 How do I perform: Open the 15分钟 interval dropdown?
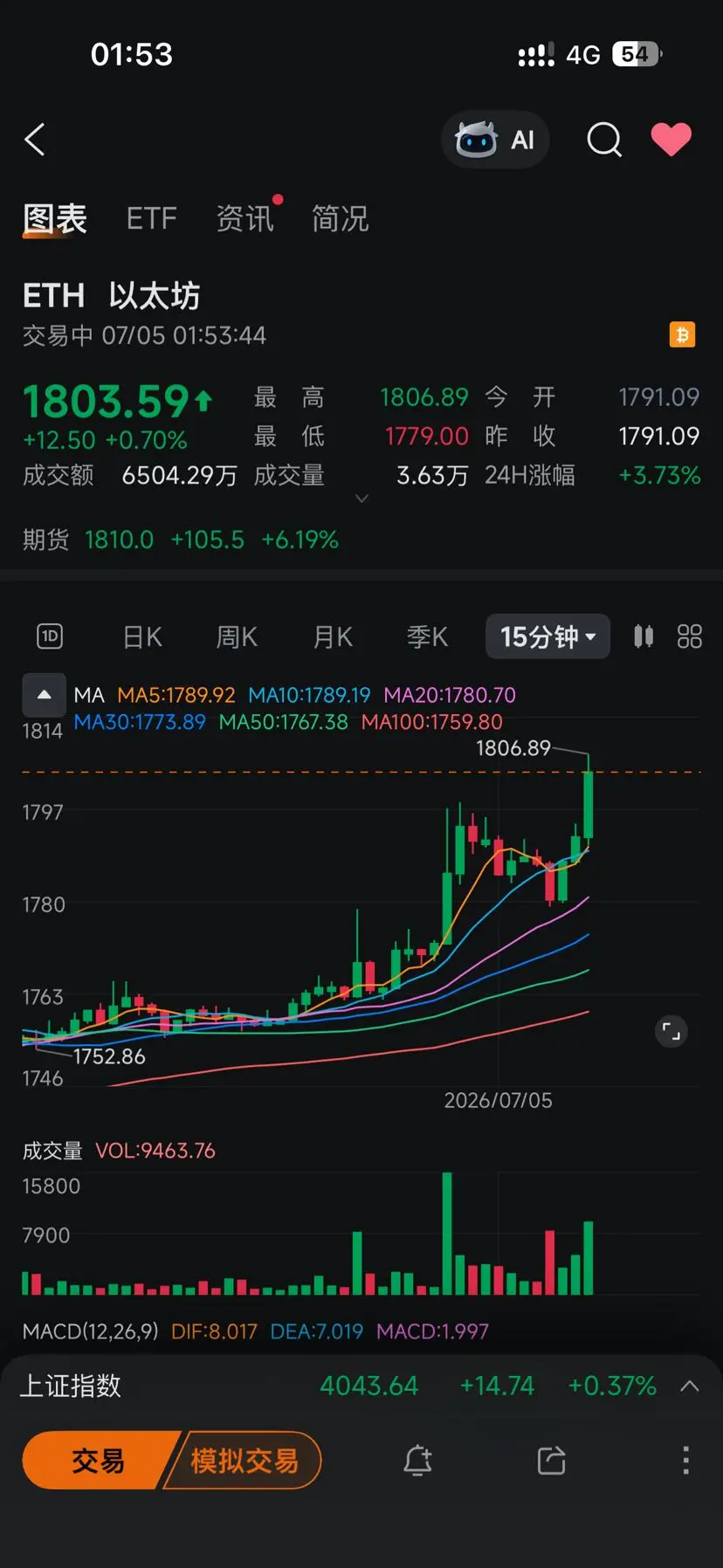coord(547,636)
